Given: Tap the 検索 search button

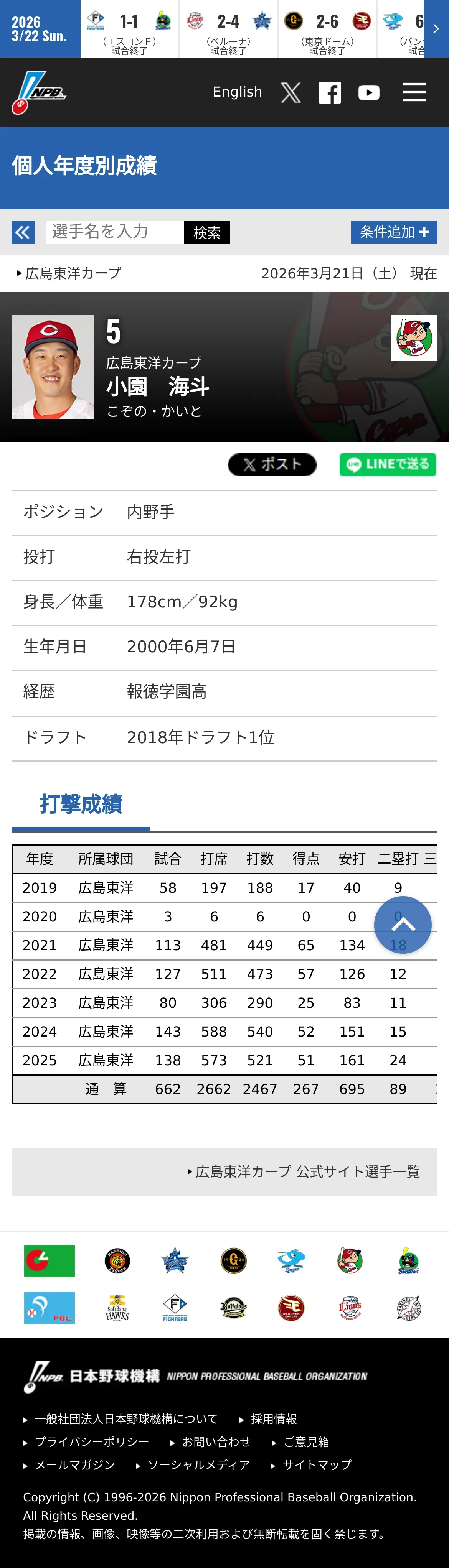Looking at the screenshot, I should (207, 232).
